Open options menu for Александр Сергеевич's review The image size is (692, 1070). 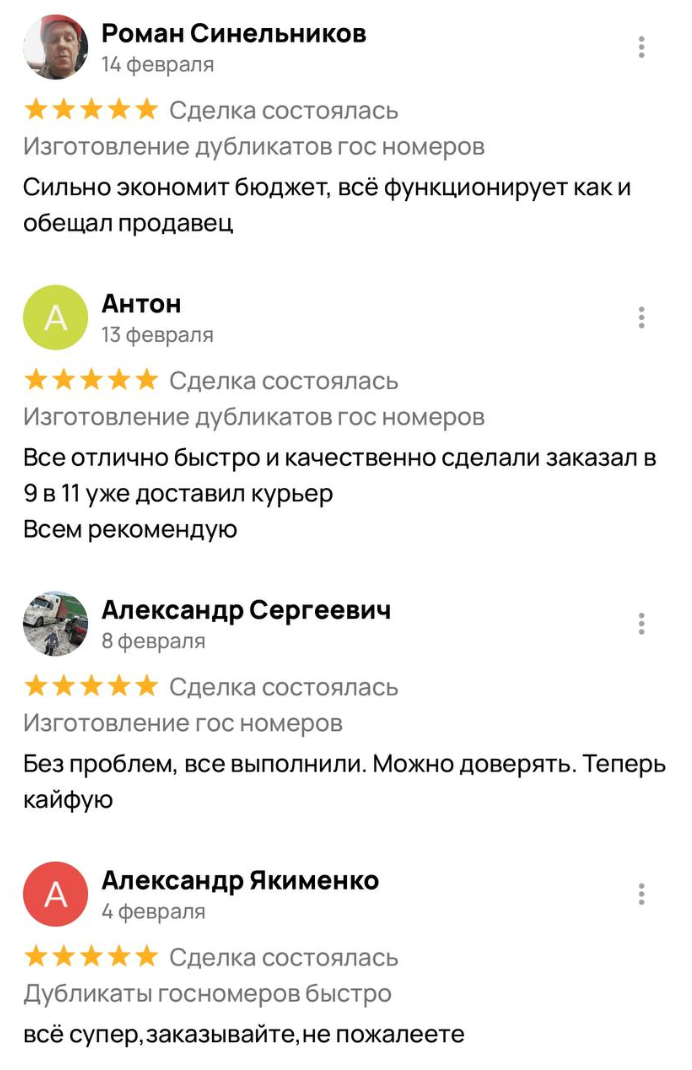click(641, 624)
